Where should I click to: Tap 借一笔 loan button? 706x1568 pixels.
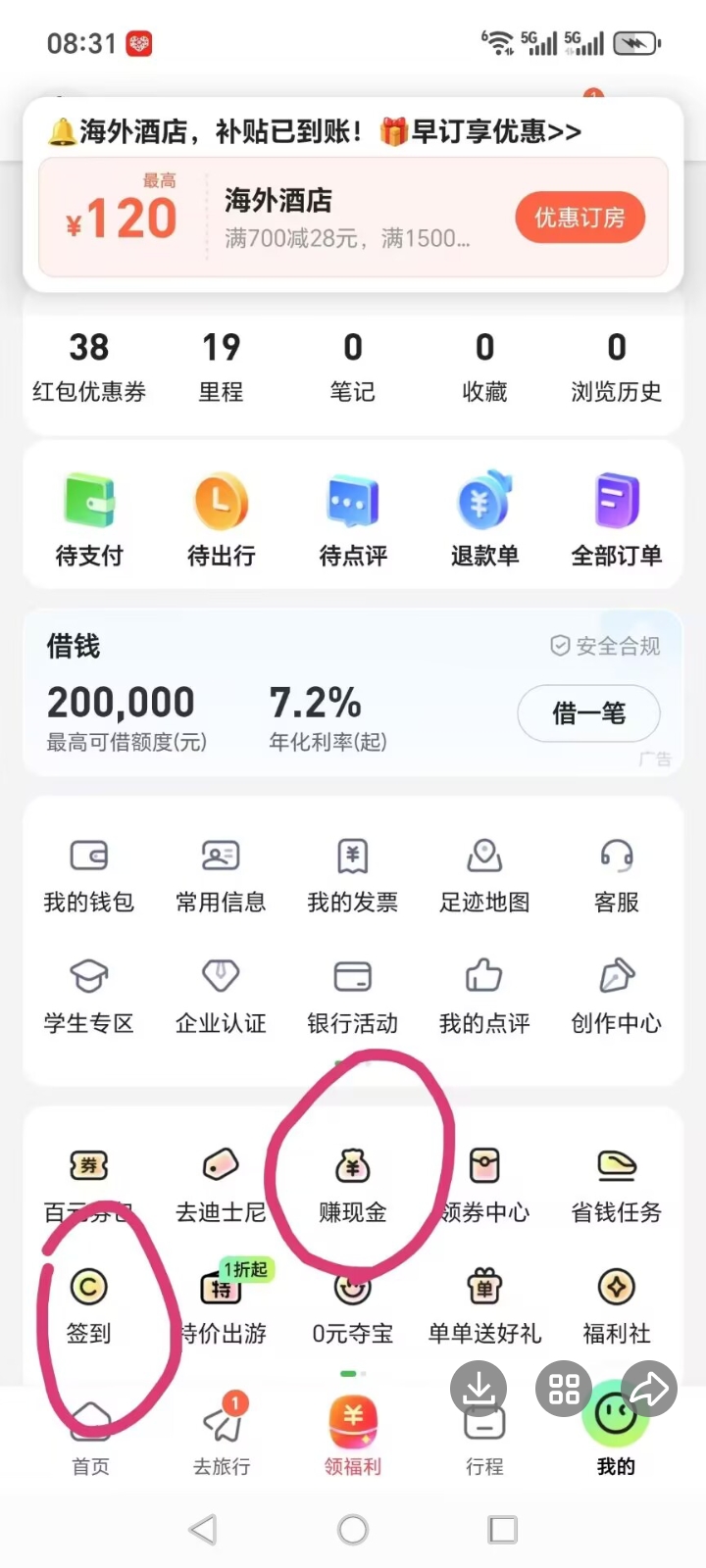click(588, 713)
